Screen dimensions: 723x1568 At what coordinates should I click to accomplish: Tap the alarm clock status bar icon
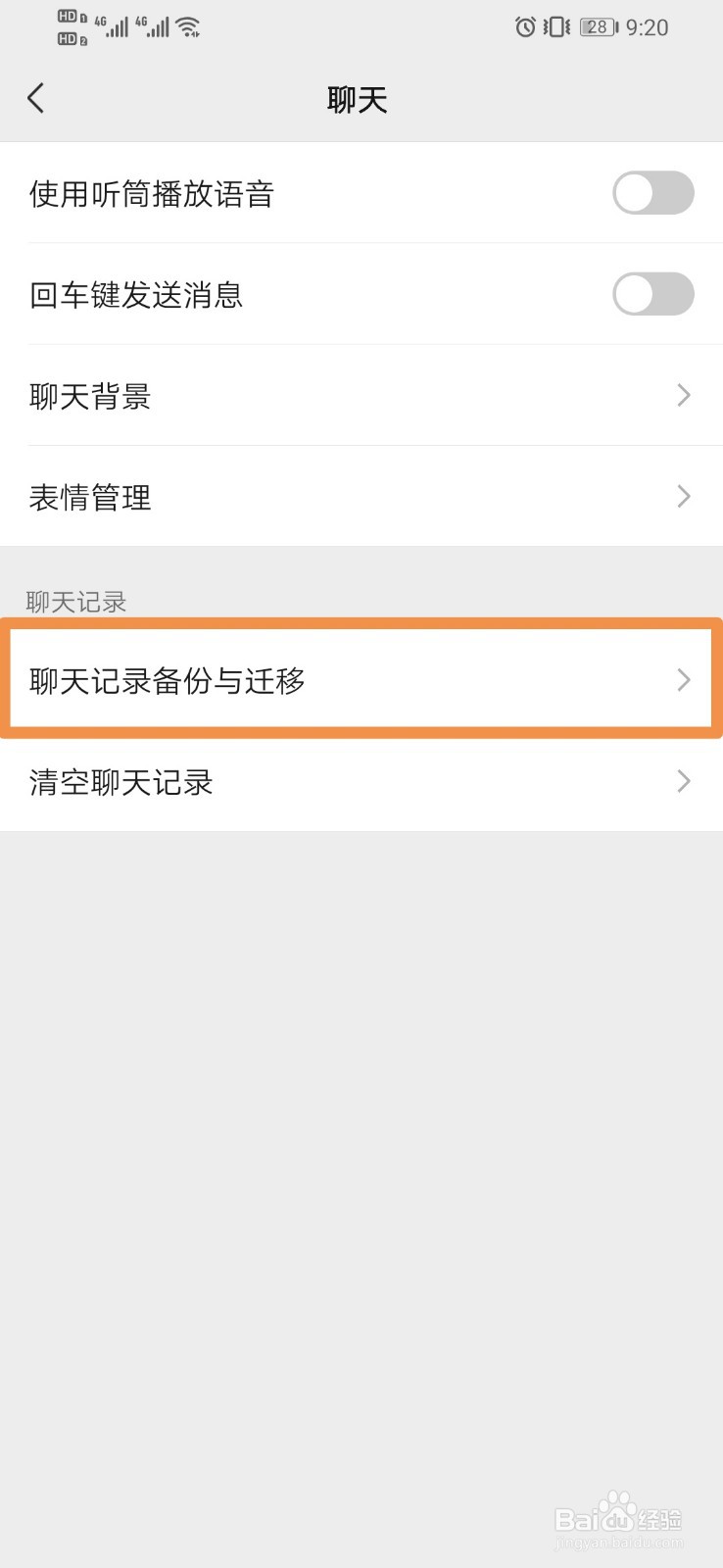[526, 27]
